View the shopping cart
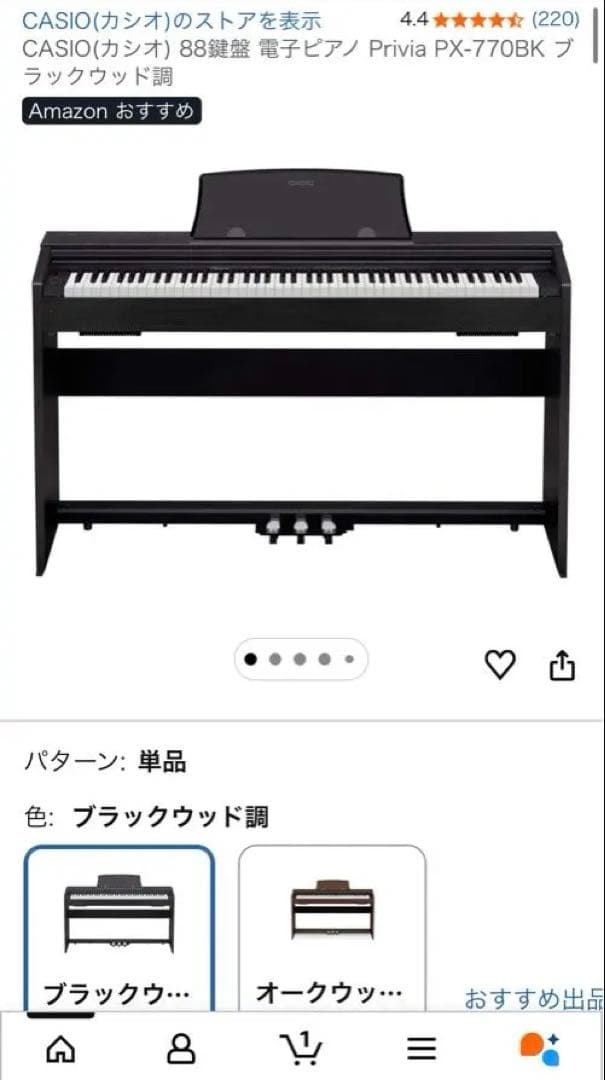605x1080 pixels. click(301, 1048)
